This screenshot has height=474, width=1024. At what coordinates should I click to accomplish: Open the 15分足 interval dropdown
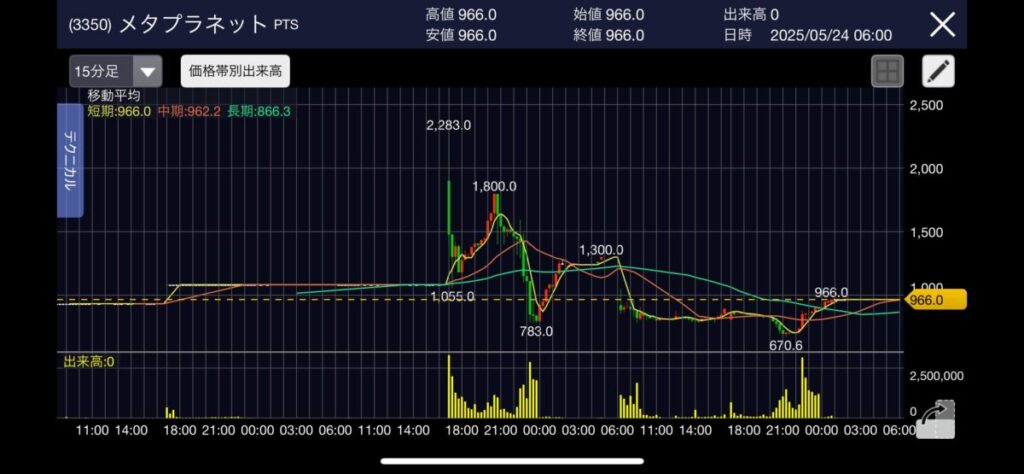click(115, 72)
